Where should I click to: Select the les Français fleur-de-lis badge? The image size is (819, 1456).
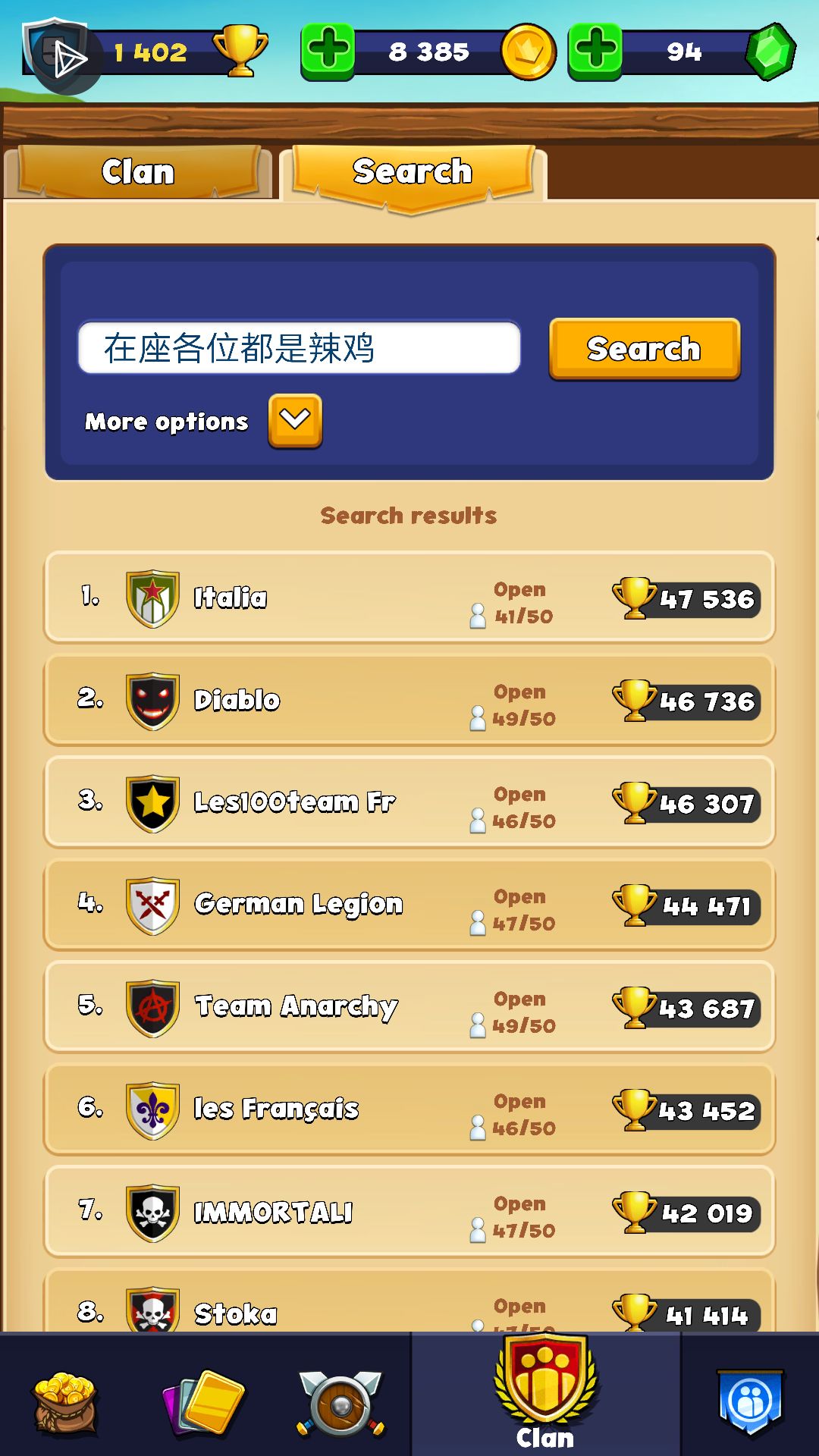click(x=152, y=1109)
